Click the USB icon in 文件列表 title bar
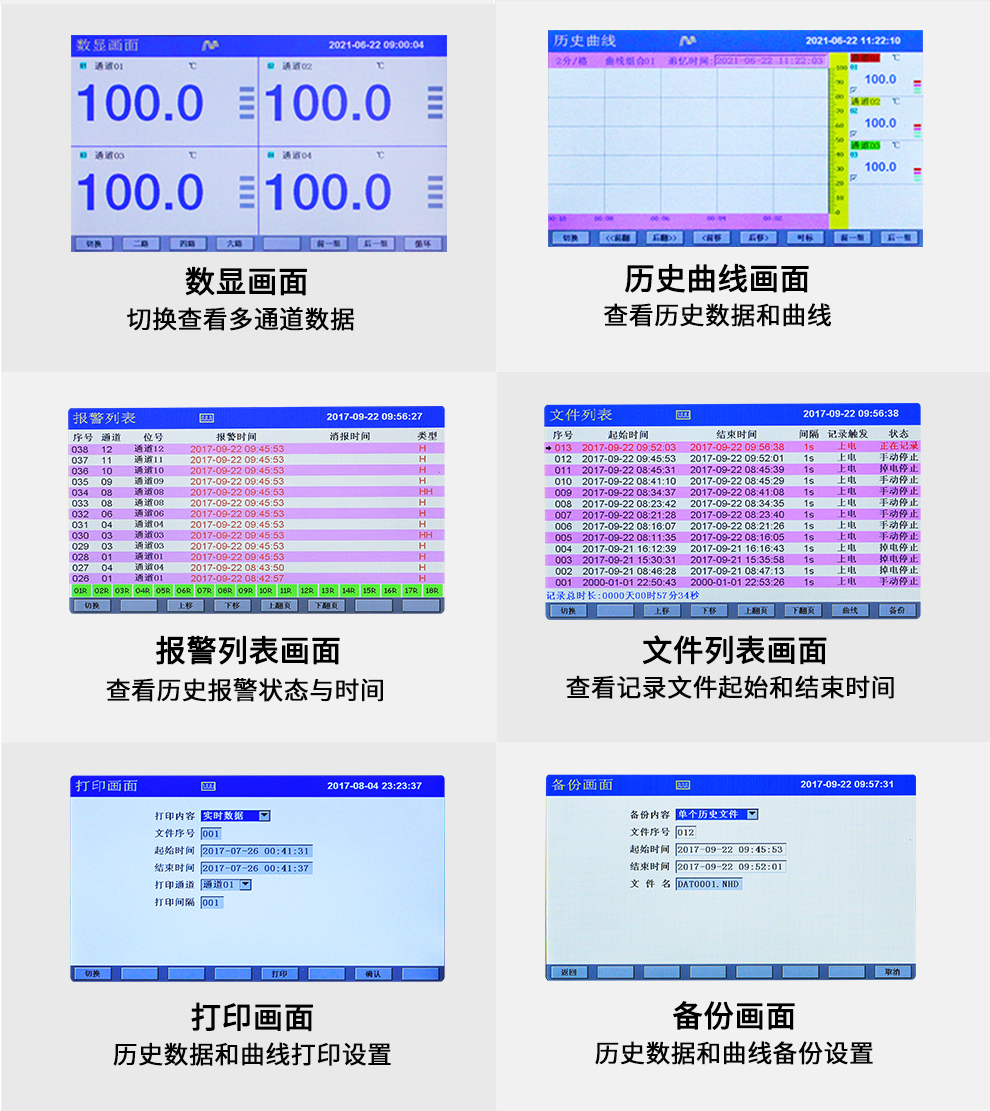The image size is (990, 1111). (x=685, y=414)
